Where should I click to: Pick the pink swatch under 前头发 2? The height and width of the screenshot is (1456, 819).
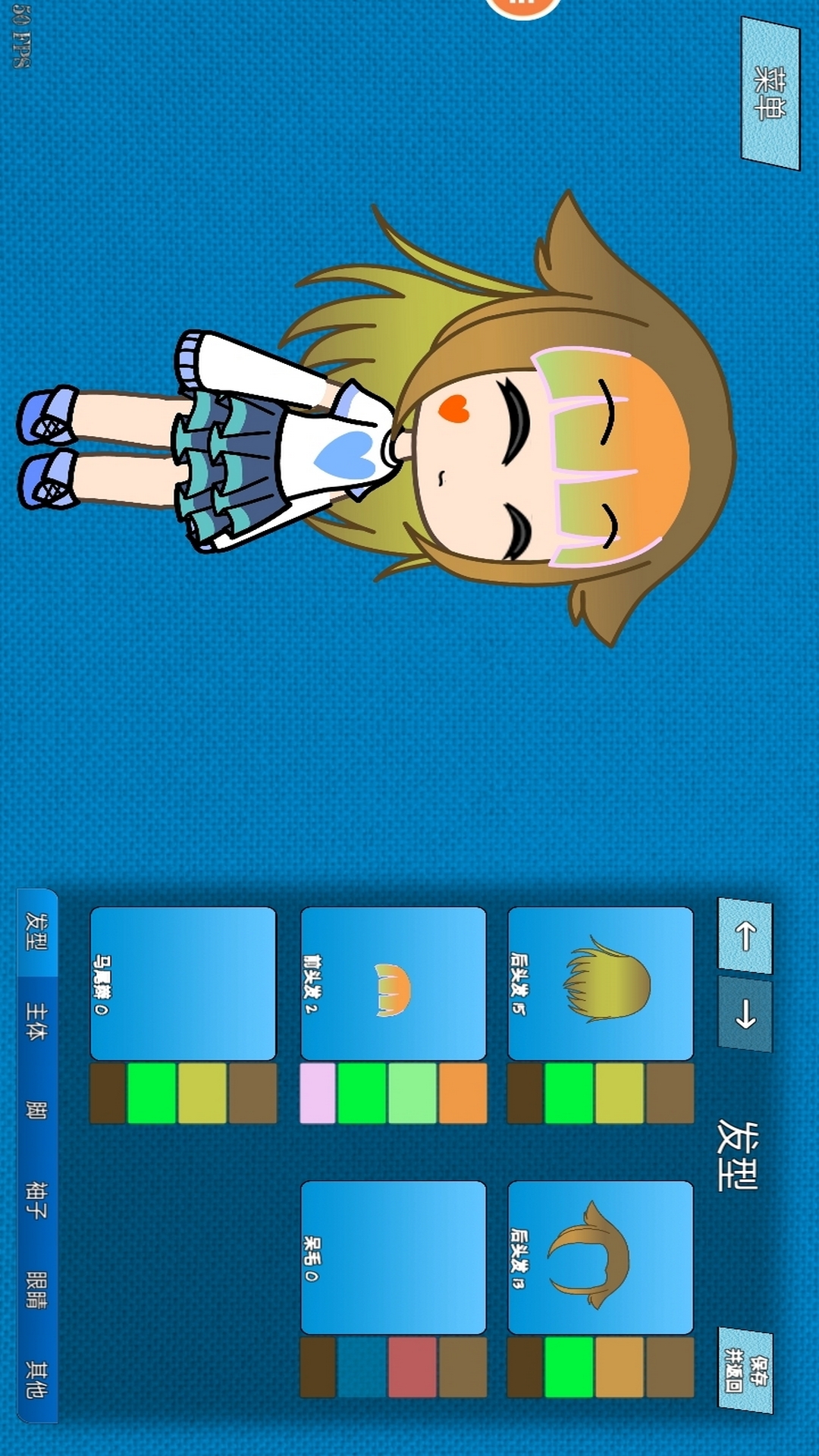[318, 1093]
